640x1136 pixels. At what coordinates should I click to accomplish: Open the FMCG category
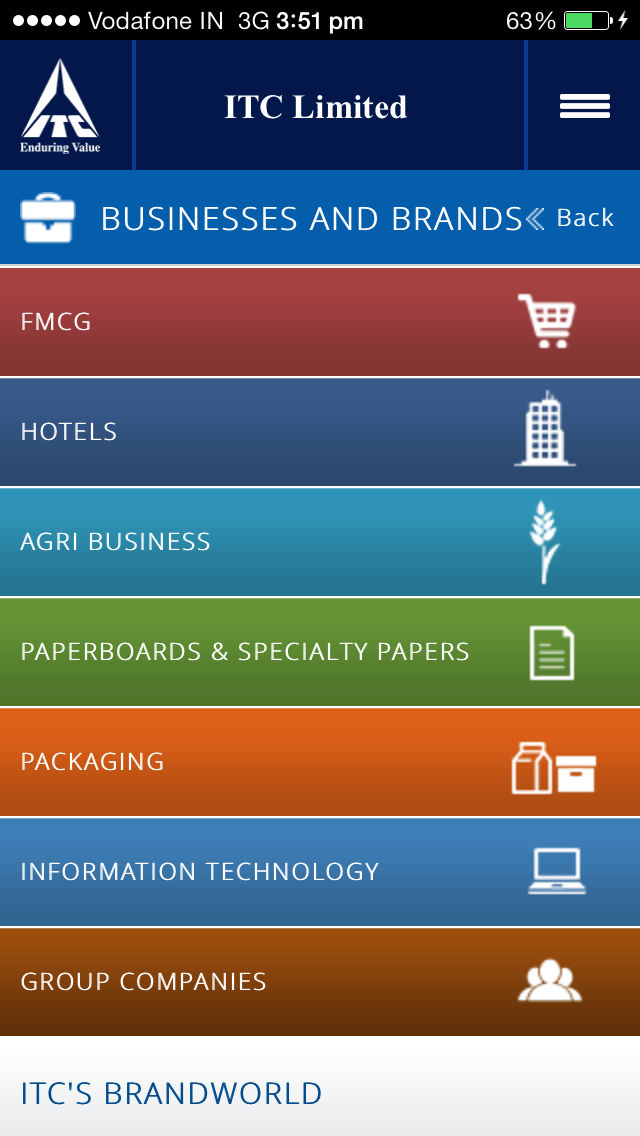320,322
